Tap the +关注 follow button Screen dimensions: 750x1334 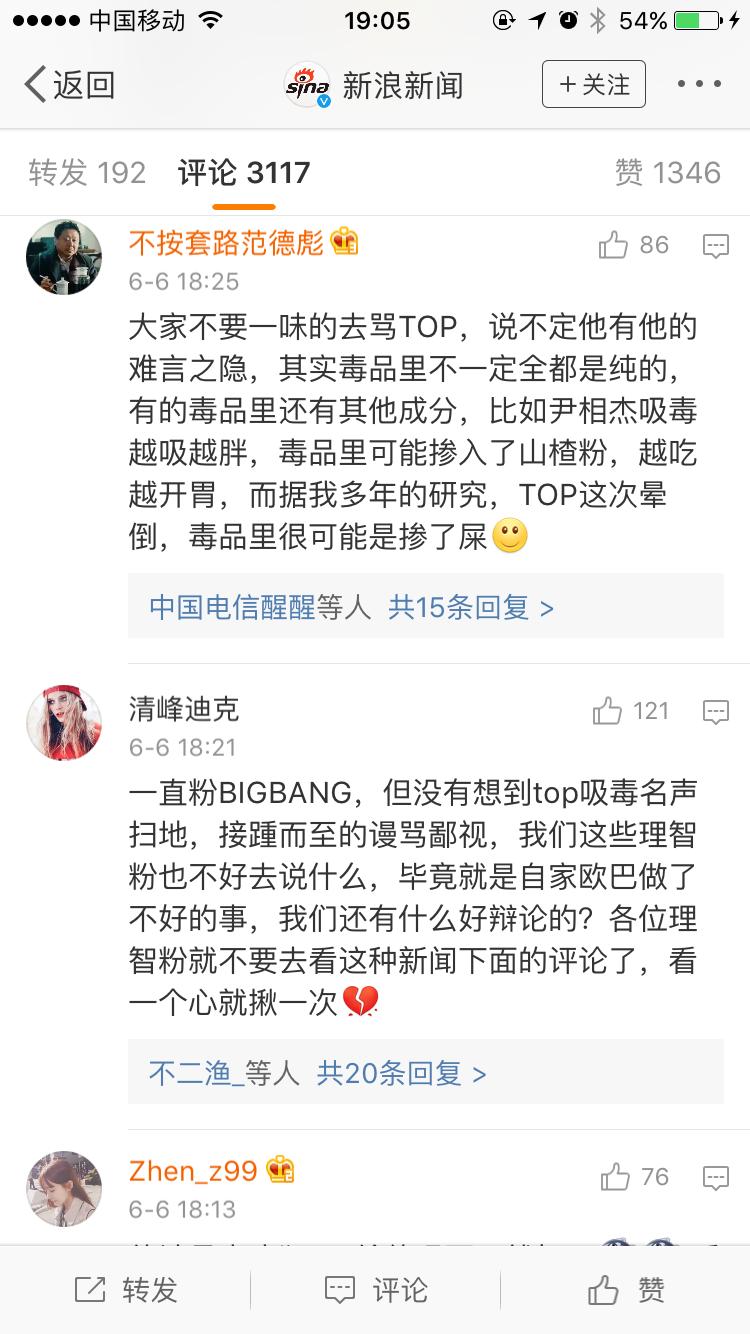pyautogui.click(x=594, y=85)
